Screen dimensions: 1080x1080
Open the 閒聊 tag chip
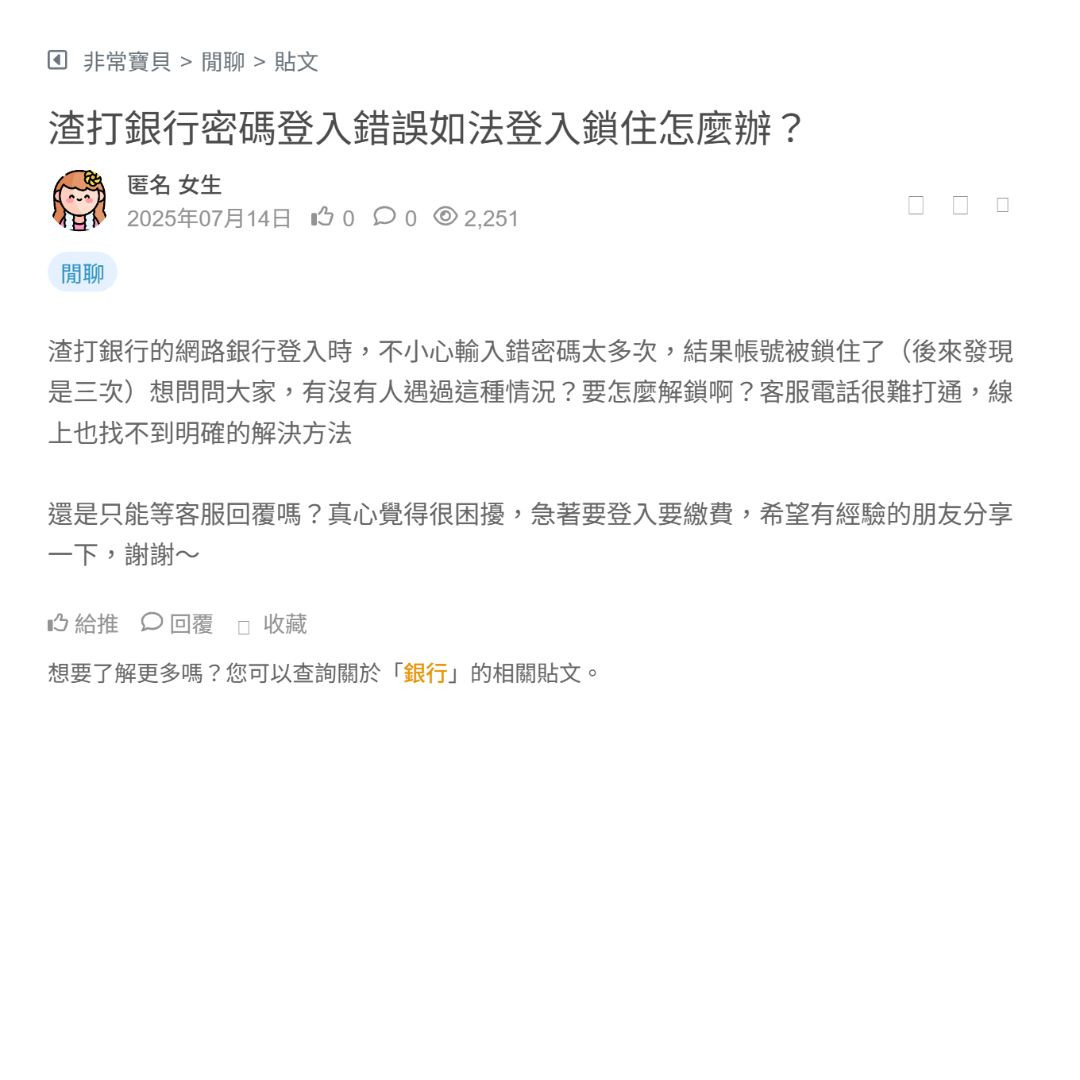tap(82, 273)
